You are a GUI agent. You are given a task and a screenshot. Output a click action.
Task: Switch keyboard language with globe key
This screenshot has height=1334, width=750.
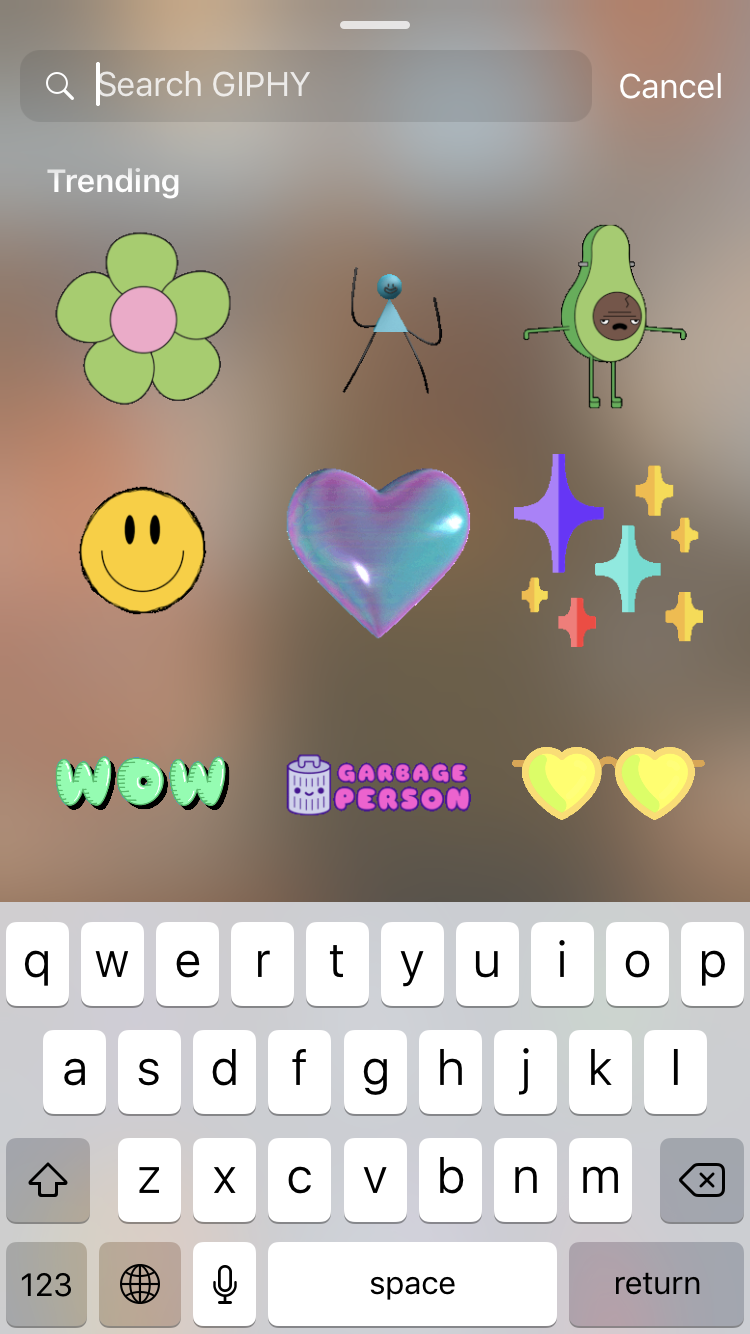pyautogui.click(x=140, y=1284)
